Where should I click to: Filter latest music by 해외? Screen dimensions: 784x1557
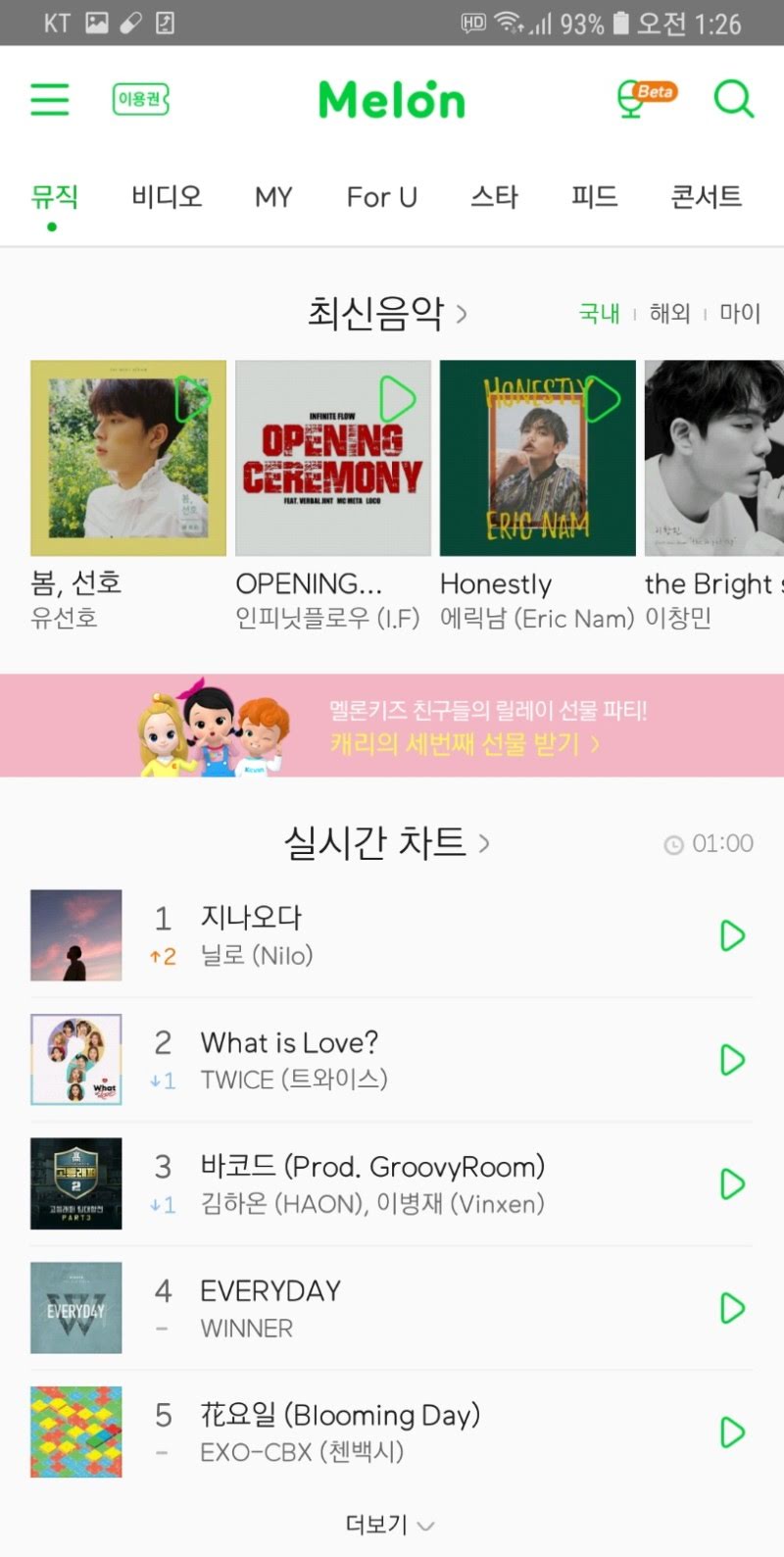coord(669,314)
